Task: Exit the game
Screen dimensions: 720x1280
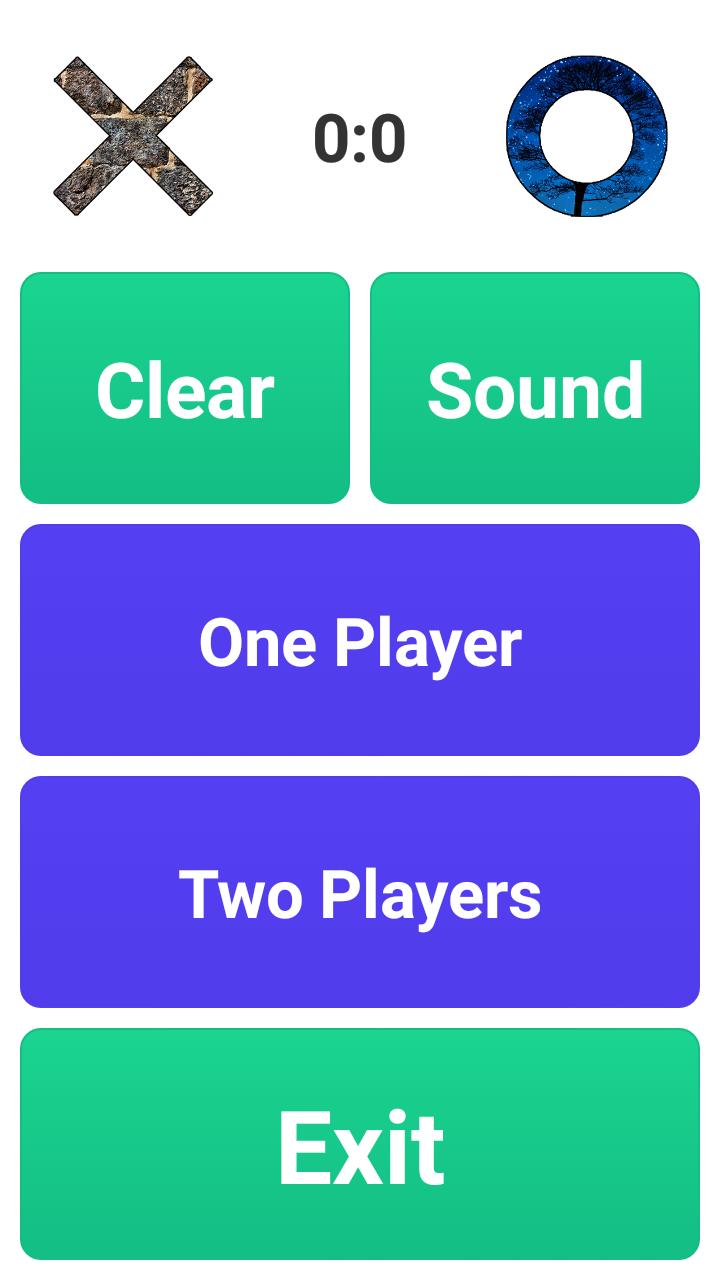Action: pyautogui.click(x=360, y=1144)
